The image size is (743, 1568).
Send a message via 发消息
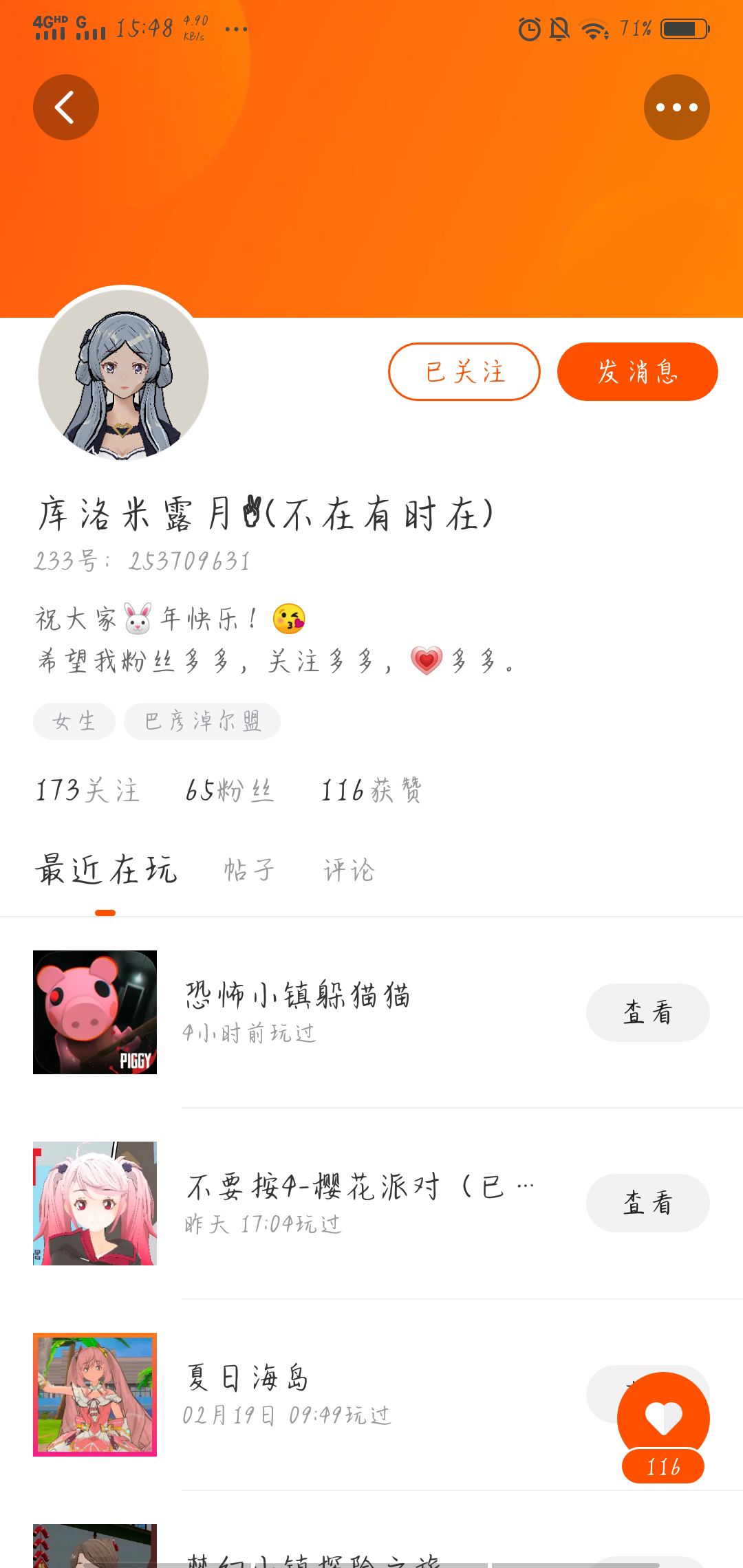[638, 371]
